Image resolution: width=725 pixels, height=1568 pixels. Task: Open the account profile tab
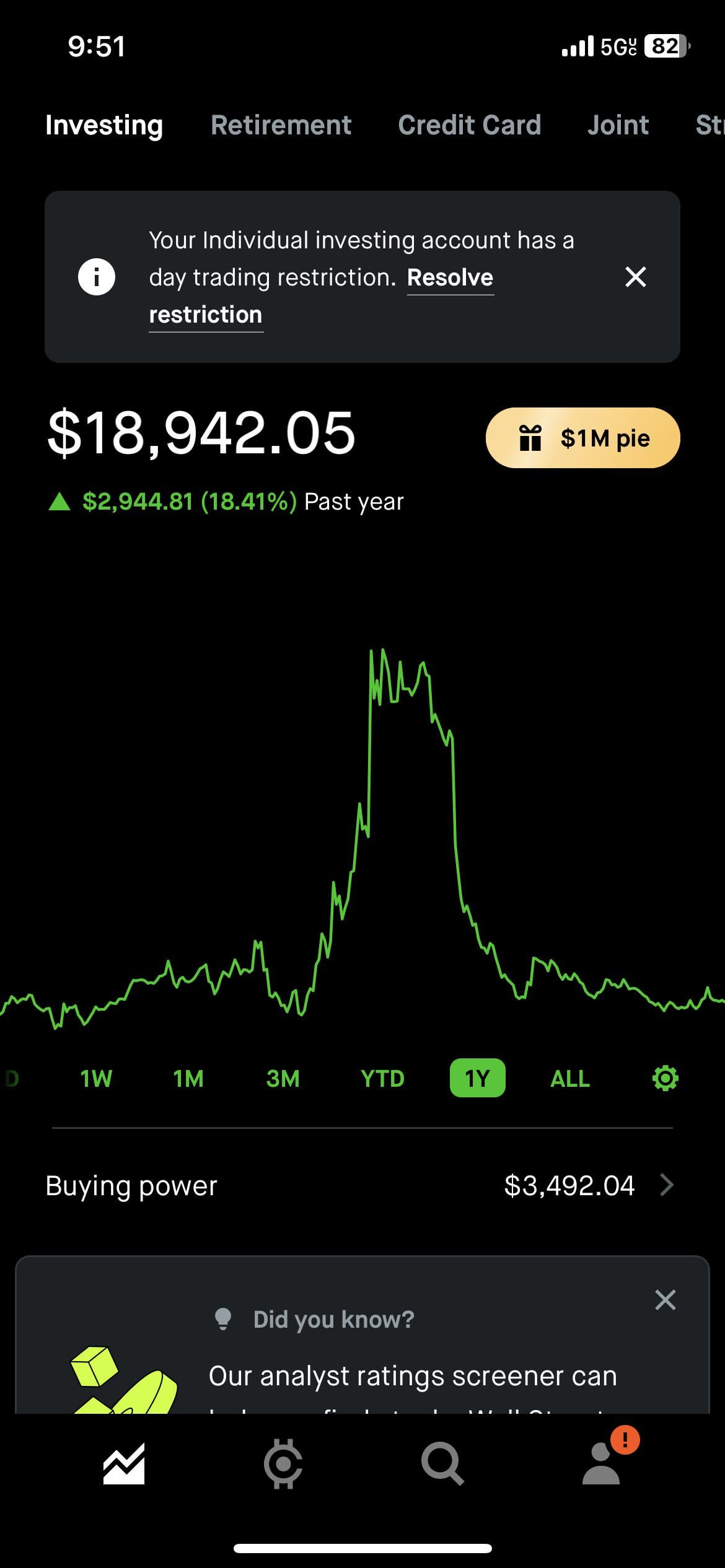[x=602, y=1464]
